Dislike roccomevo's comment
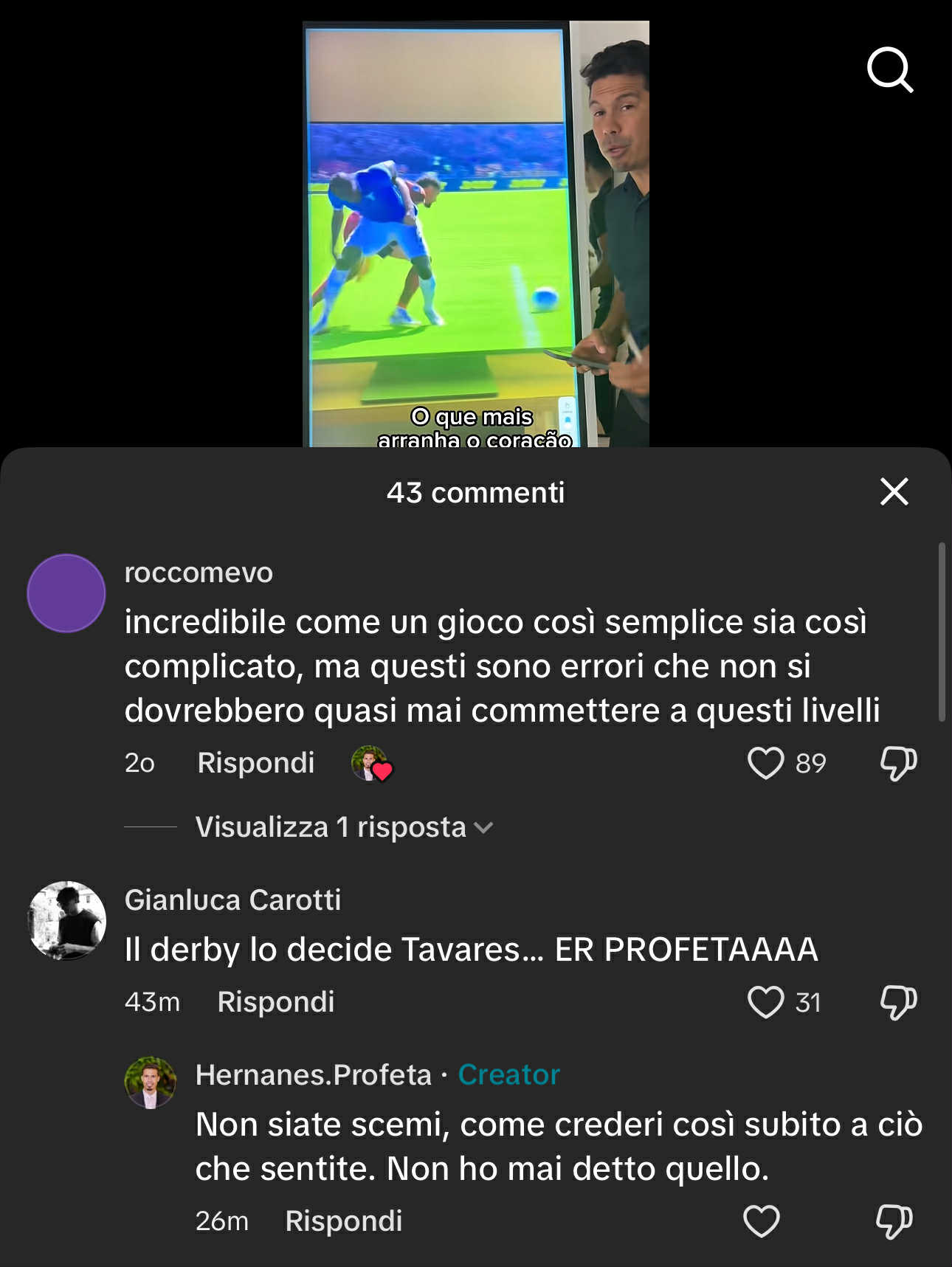 (898, 763)
